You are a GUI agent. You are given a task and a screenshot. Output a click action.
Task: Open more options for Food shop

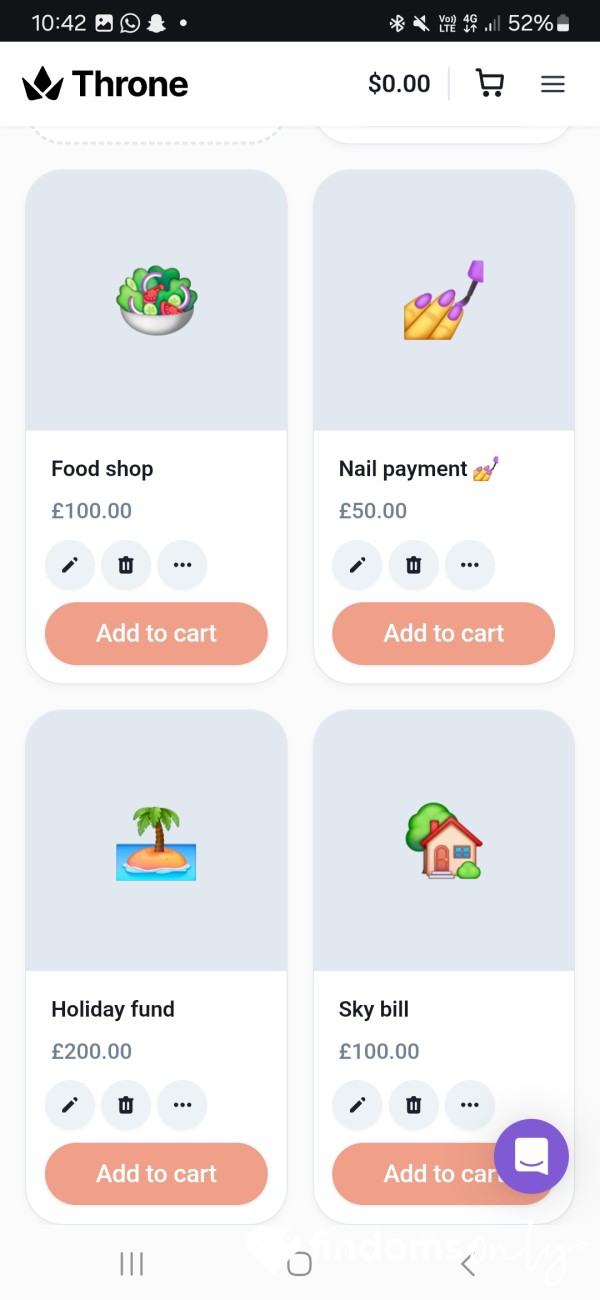[x=182, y=565]
